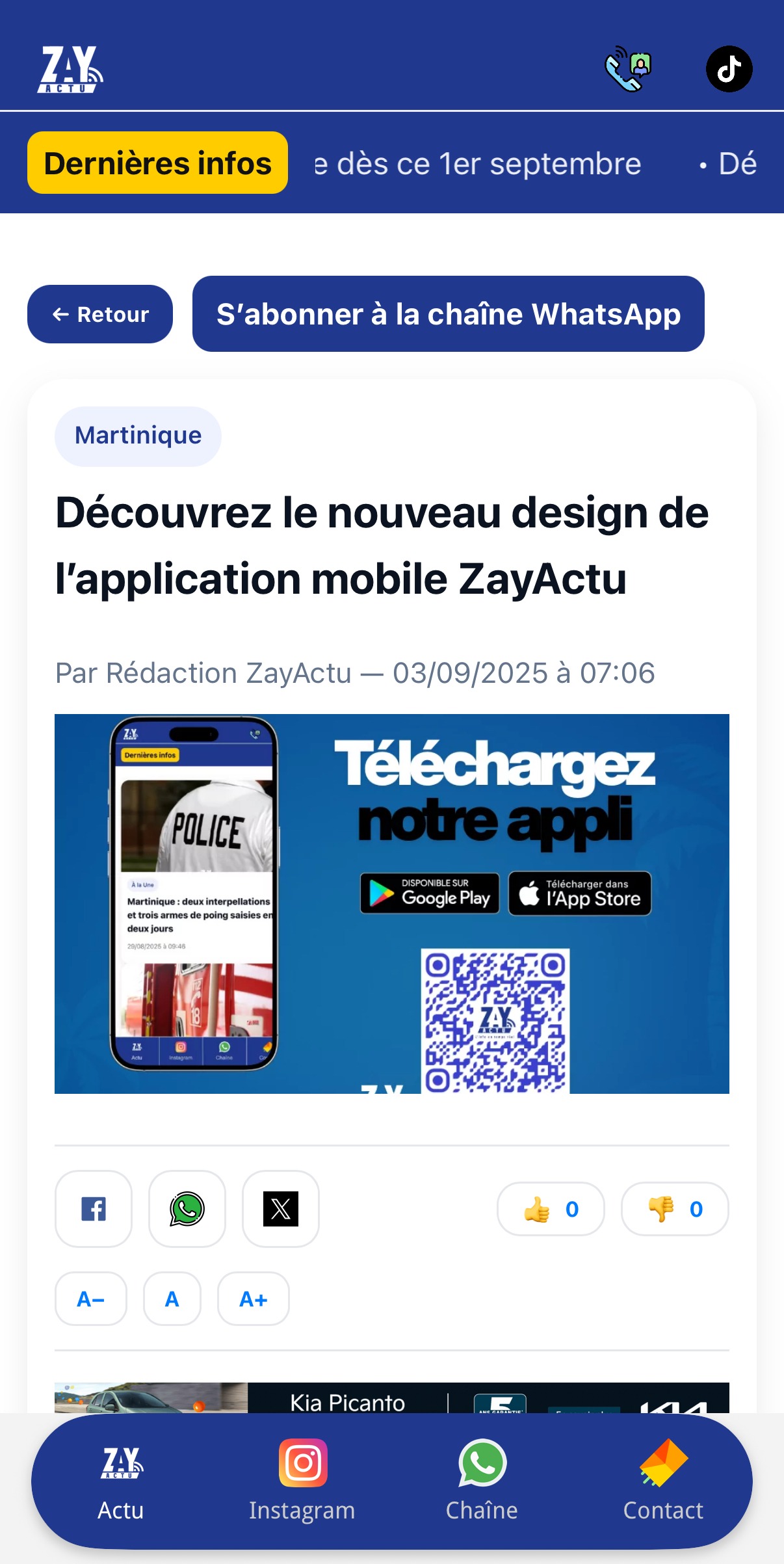Dislike the article with thumbs down
This screenshot has height=1564, width=784.
click(675, 1209)
